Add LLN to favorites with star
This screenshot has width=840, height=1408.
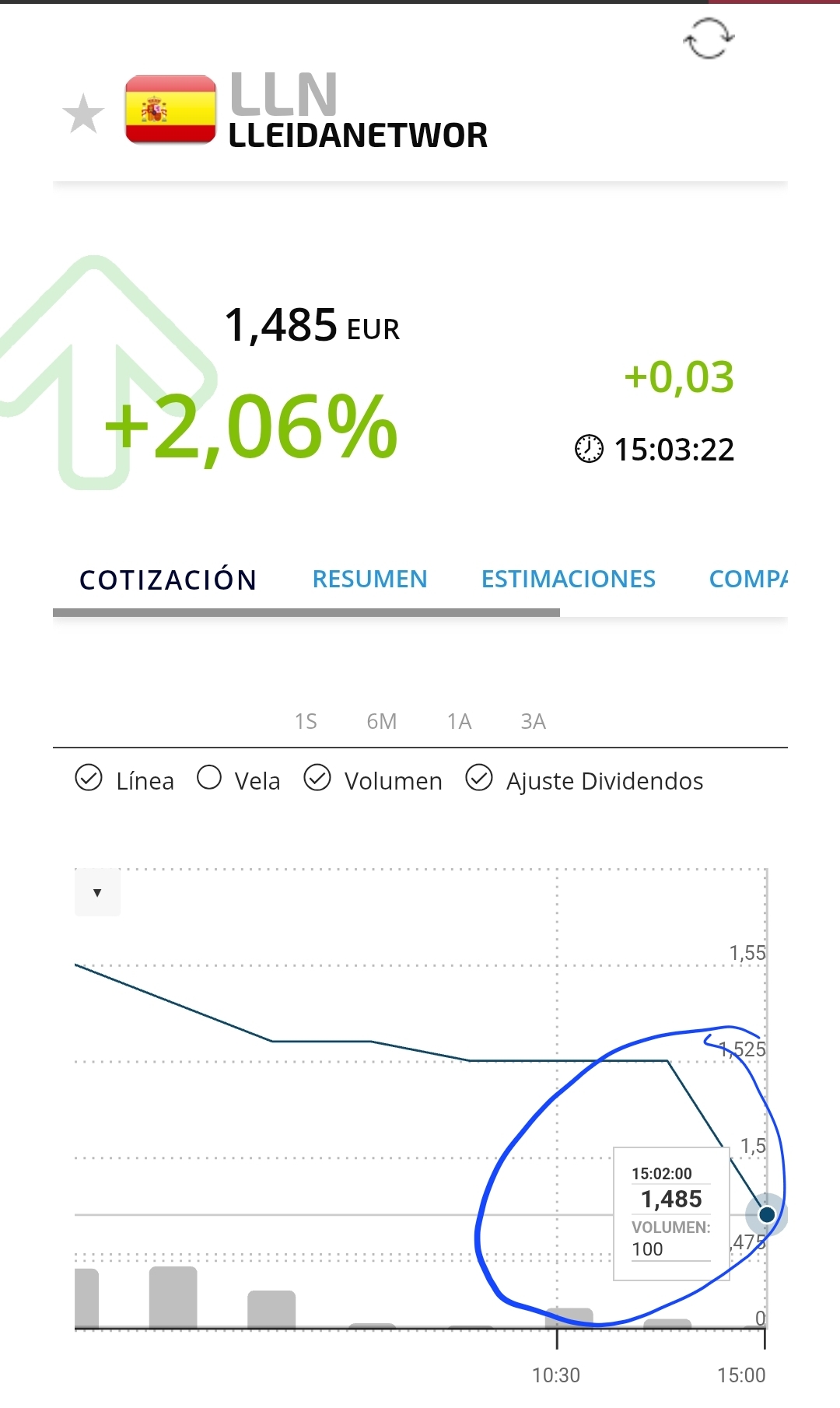click(x=83, y=114)
